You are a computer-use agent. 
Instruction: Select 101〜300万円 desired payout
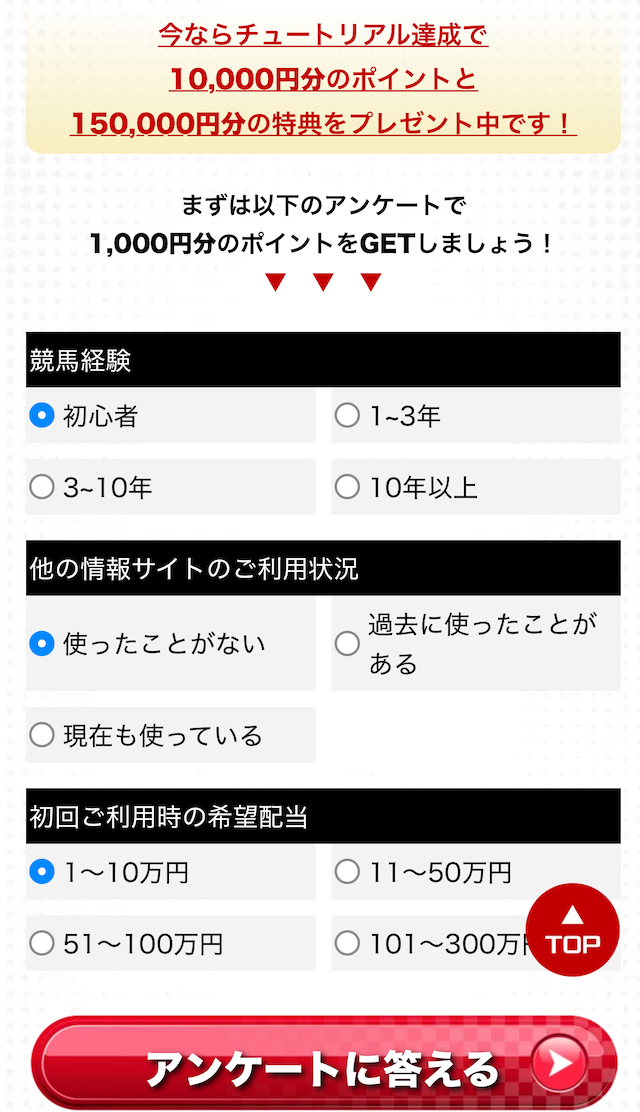347,942
